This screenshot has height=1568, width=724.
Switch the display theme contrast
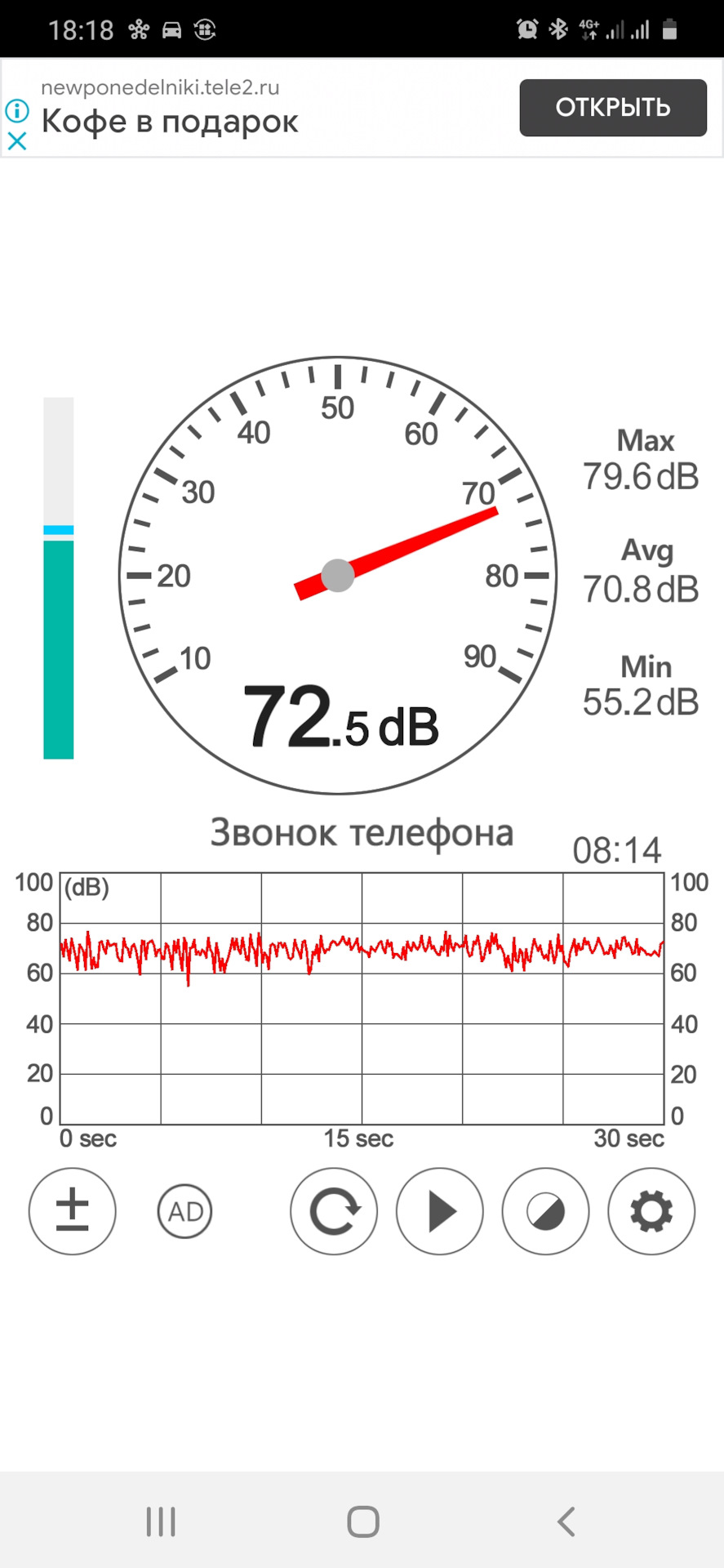pos(545,1211)
